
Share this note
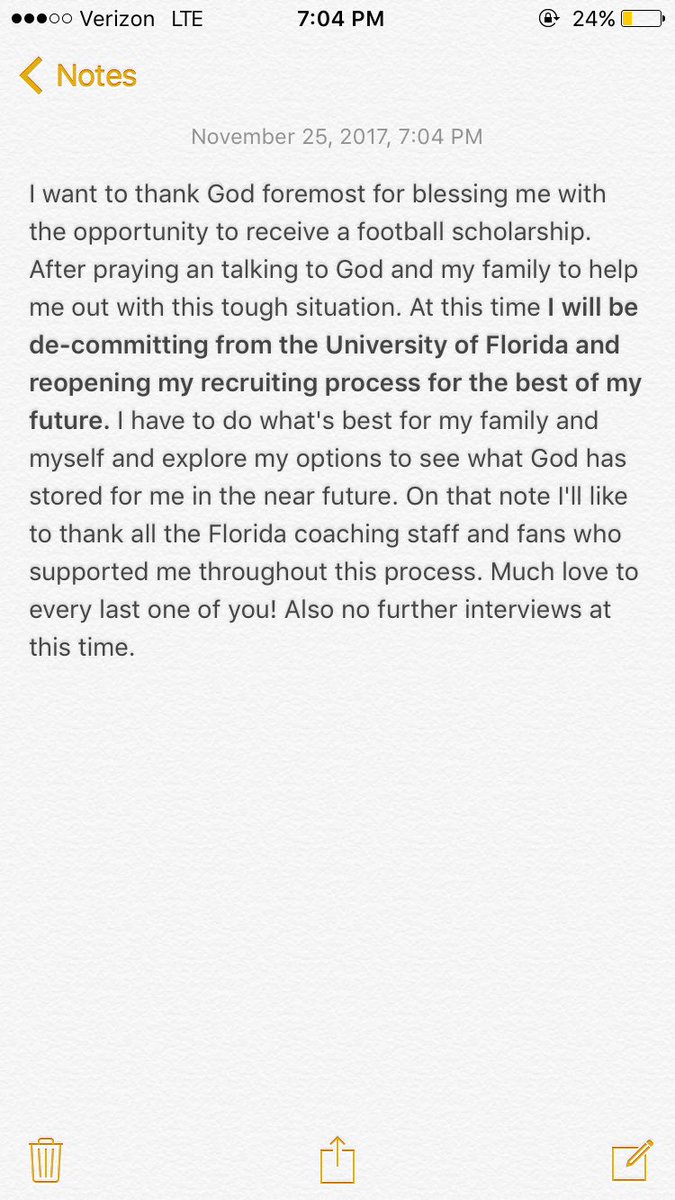pos(337,1159)
